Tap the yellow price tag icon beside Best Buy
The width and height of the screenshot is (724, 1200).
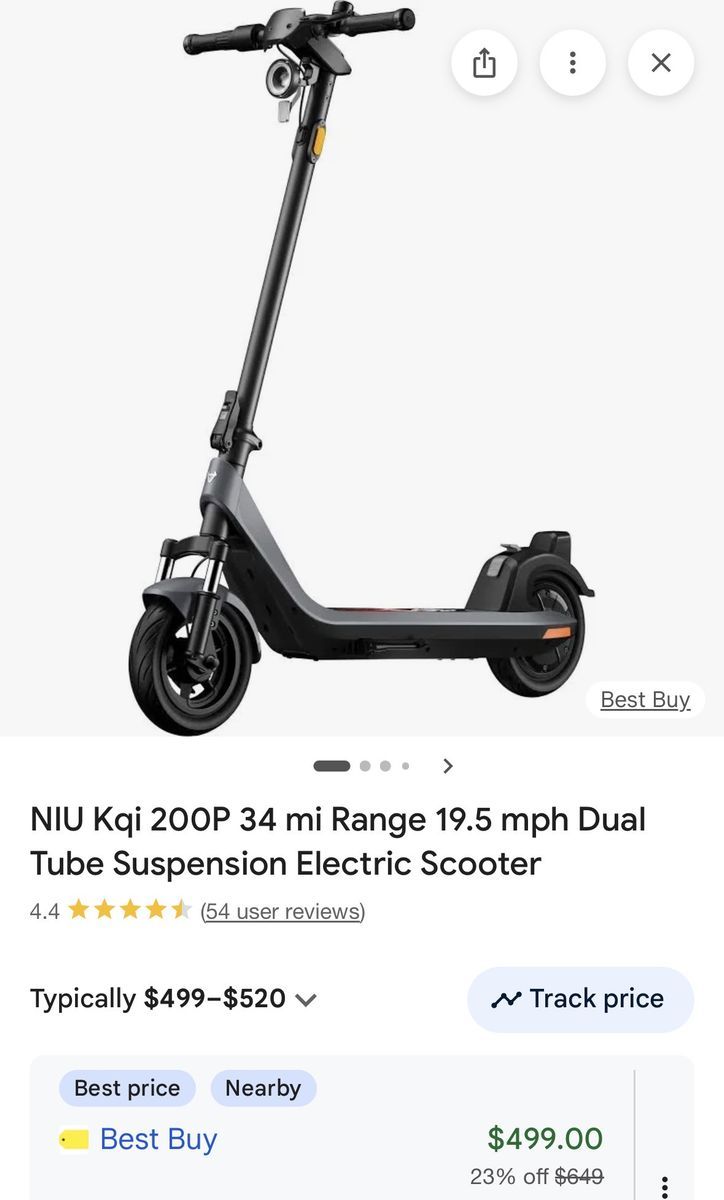tap(72, 1139)
